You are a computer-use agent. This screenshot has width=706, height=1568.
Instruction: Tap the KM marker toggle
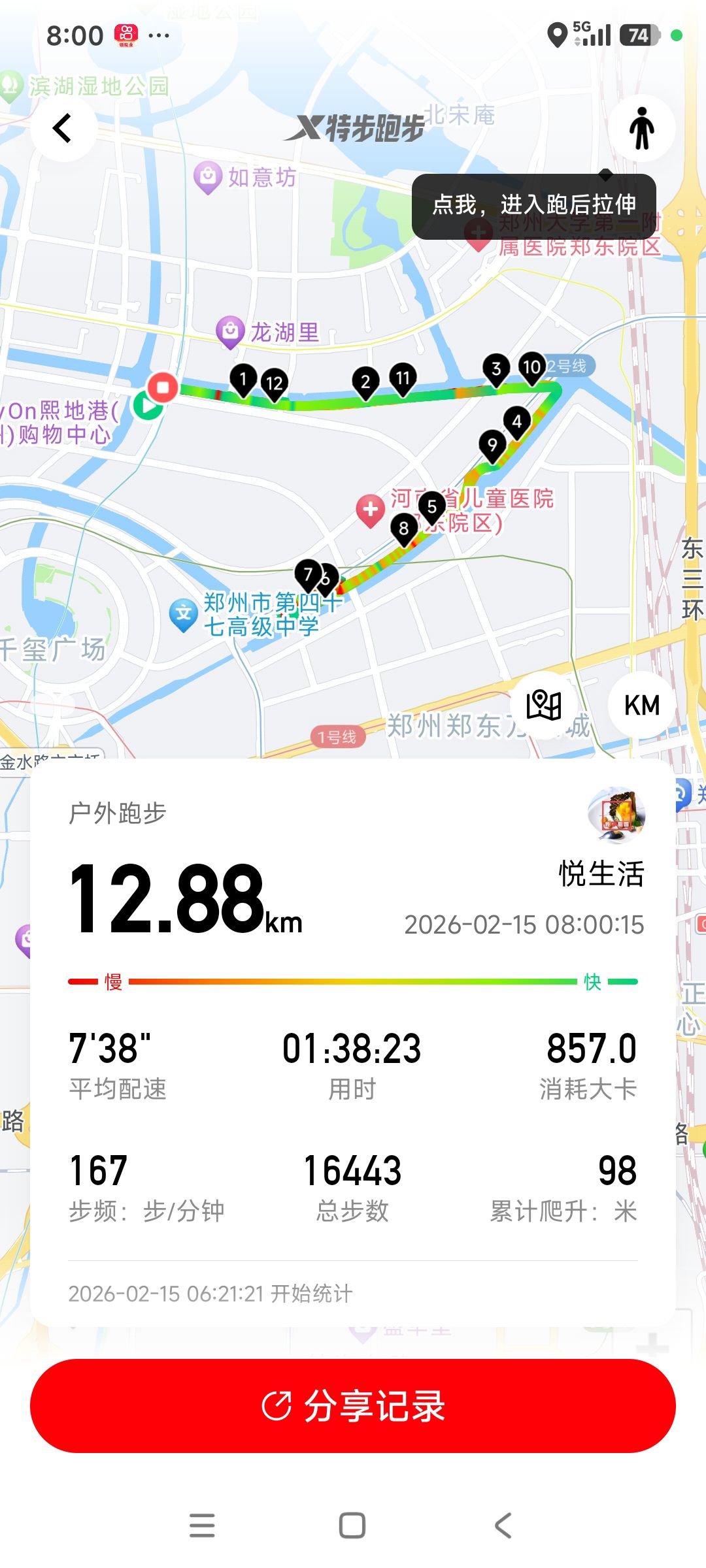[641, 705]
